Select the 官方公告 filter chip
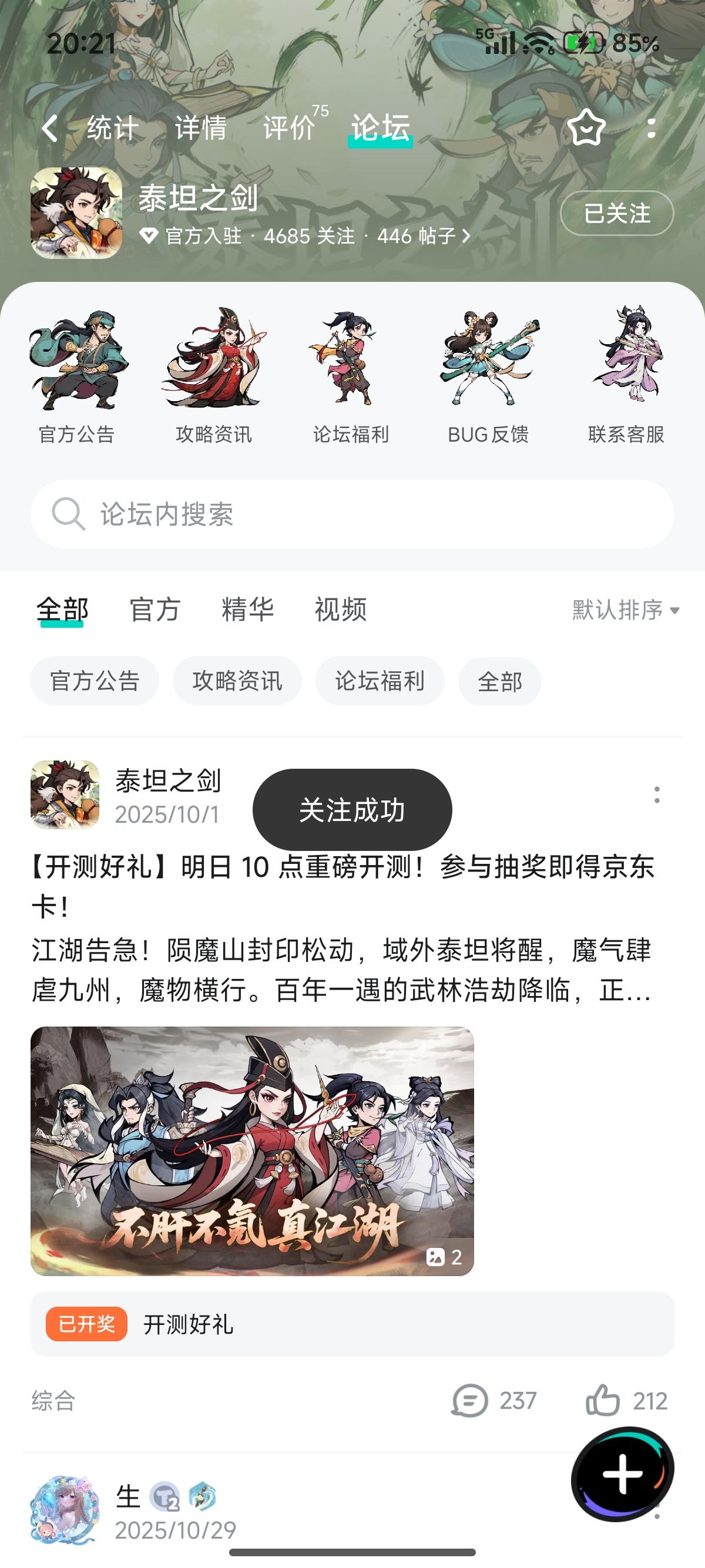The width and height of the screenshot is (705, 1568). pyautogui.click(x=94, y=682)
